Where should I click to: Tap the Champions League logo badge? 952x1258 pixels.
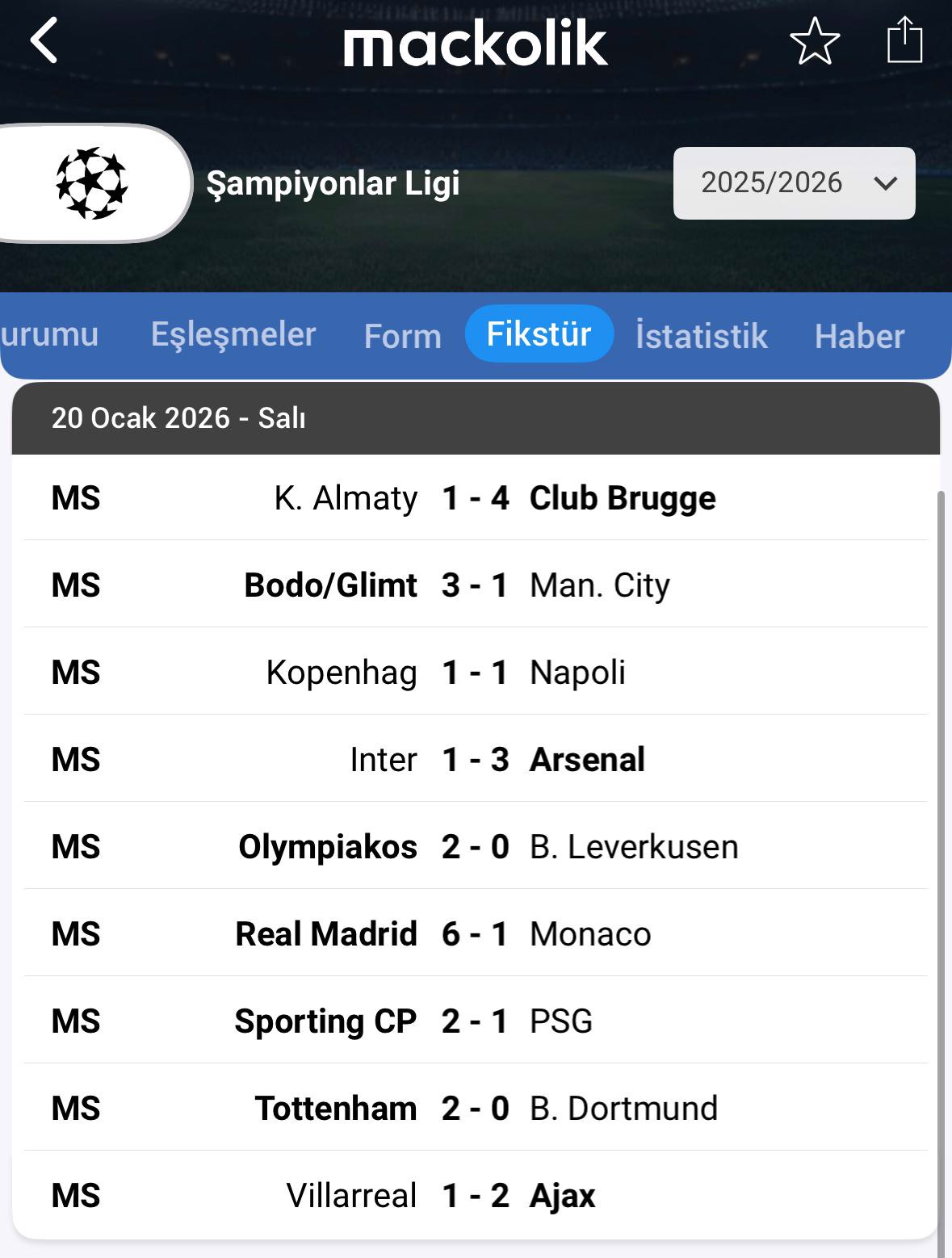click(91, 183)
